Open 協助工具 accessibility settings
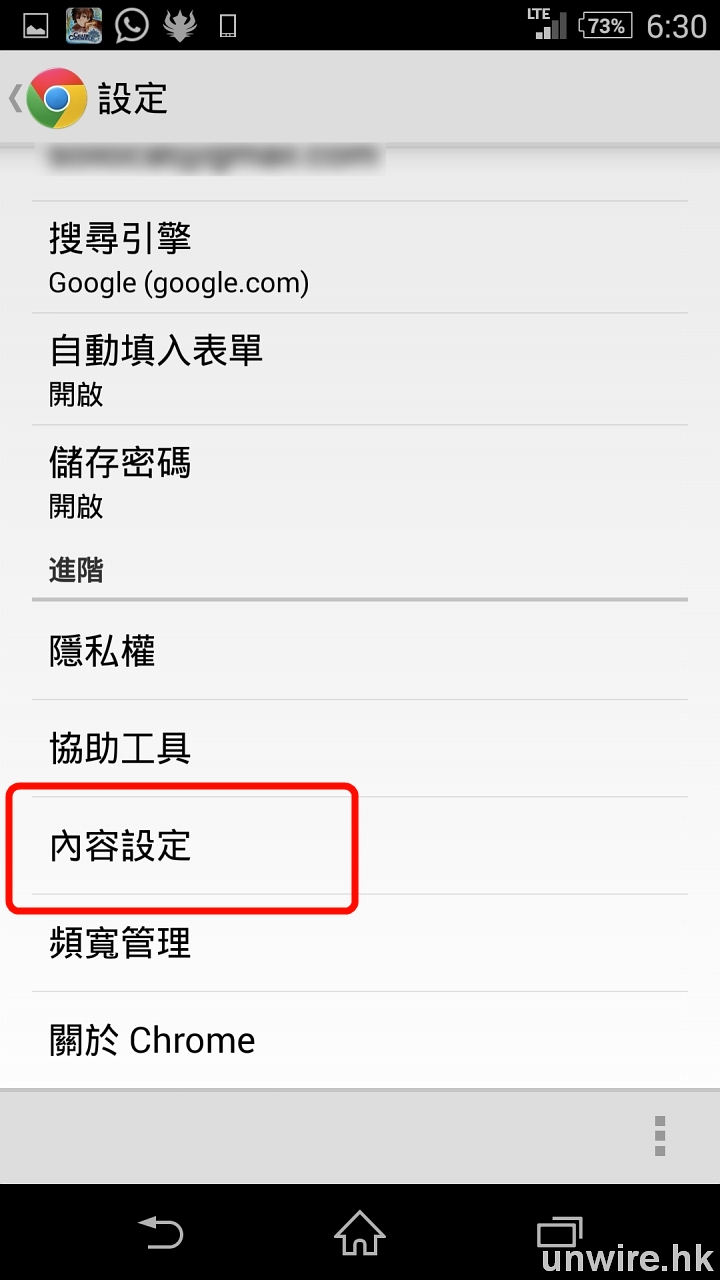 tap(359, 748)
